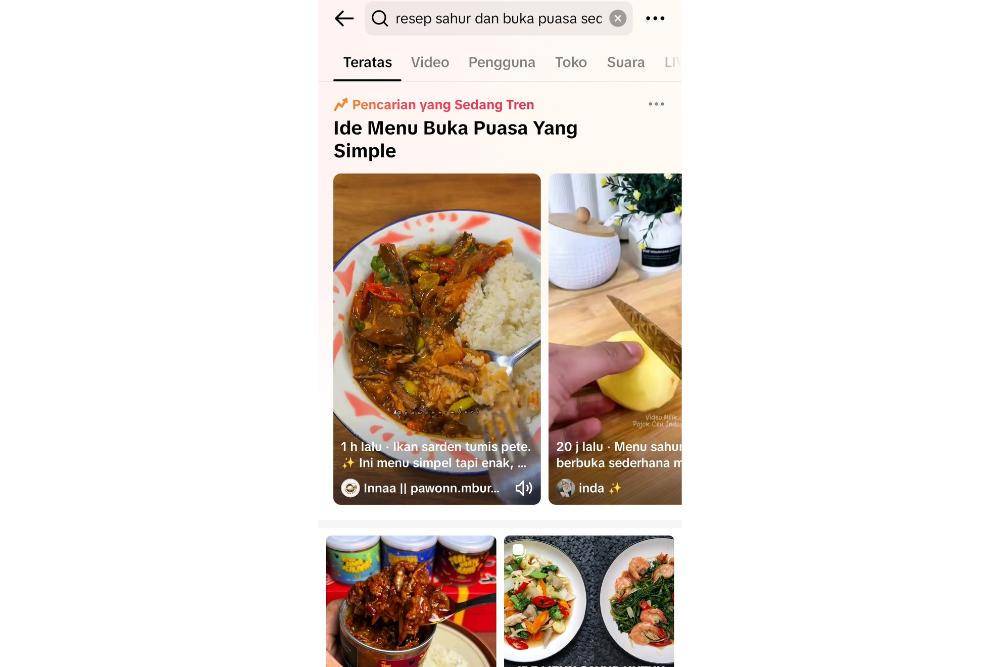Switch to the Video tab

click(x=430, y=62)
